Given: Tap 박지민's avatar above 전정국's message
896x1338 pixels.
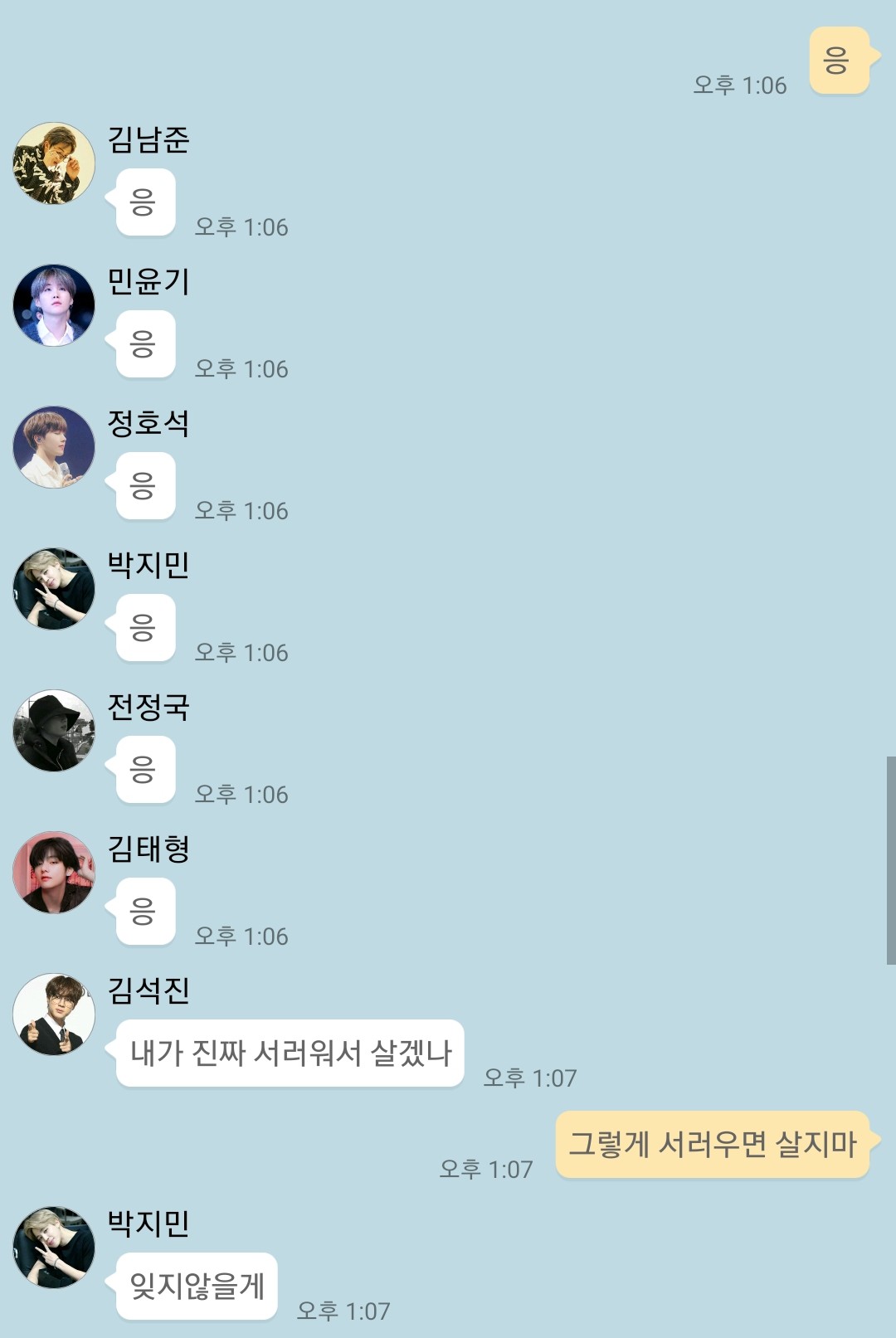Looking at the screenshot, I should (x=54, y=589).
